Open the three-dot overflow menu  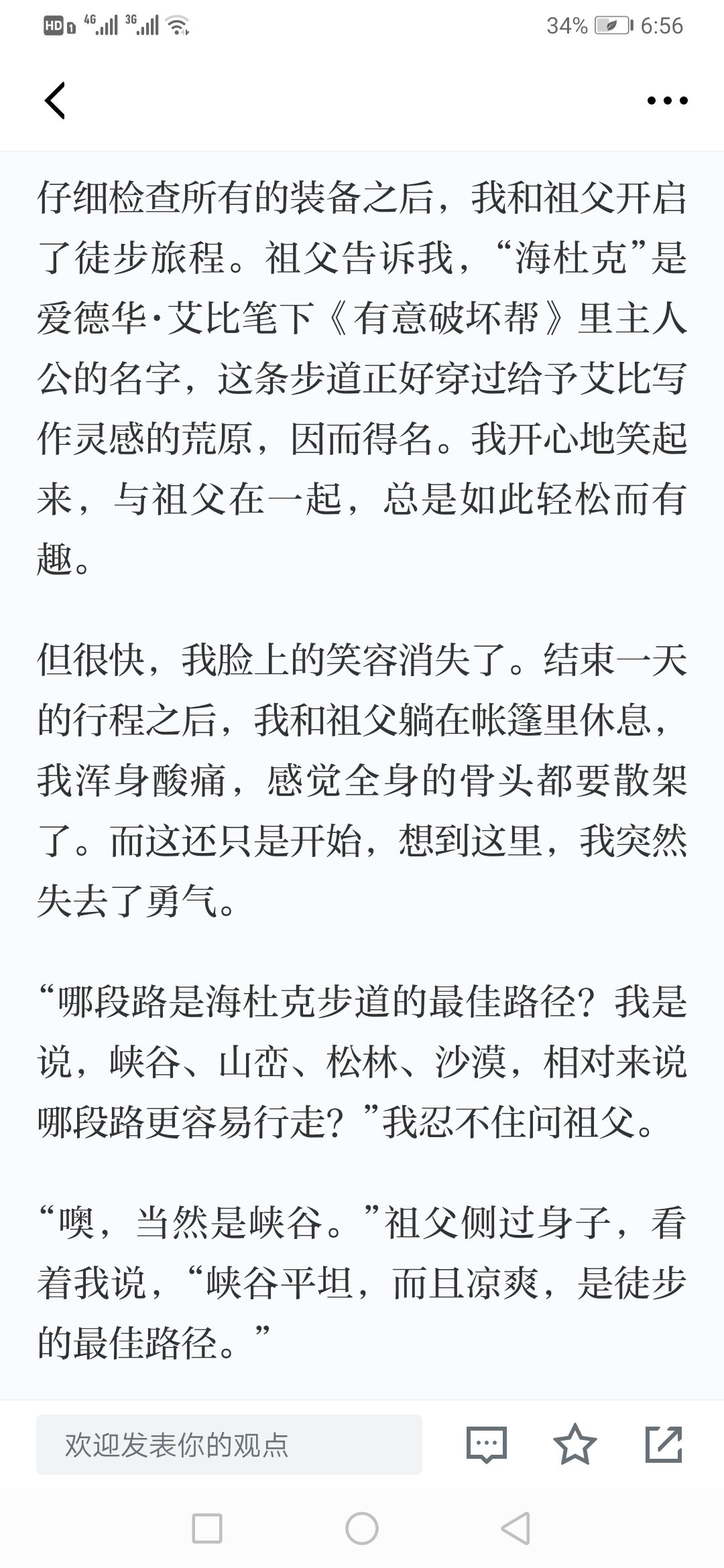pos(667,101)
